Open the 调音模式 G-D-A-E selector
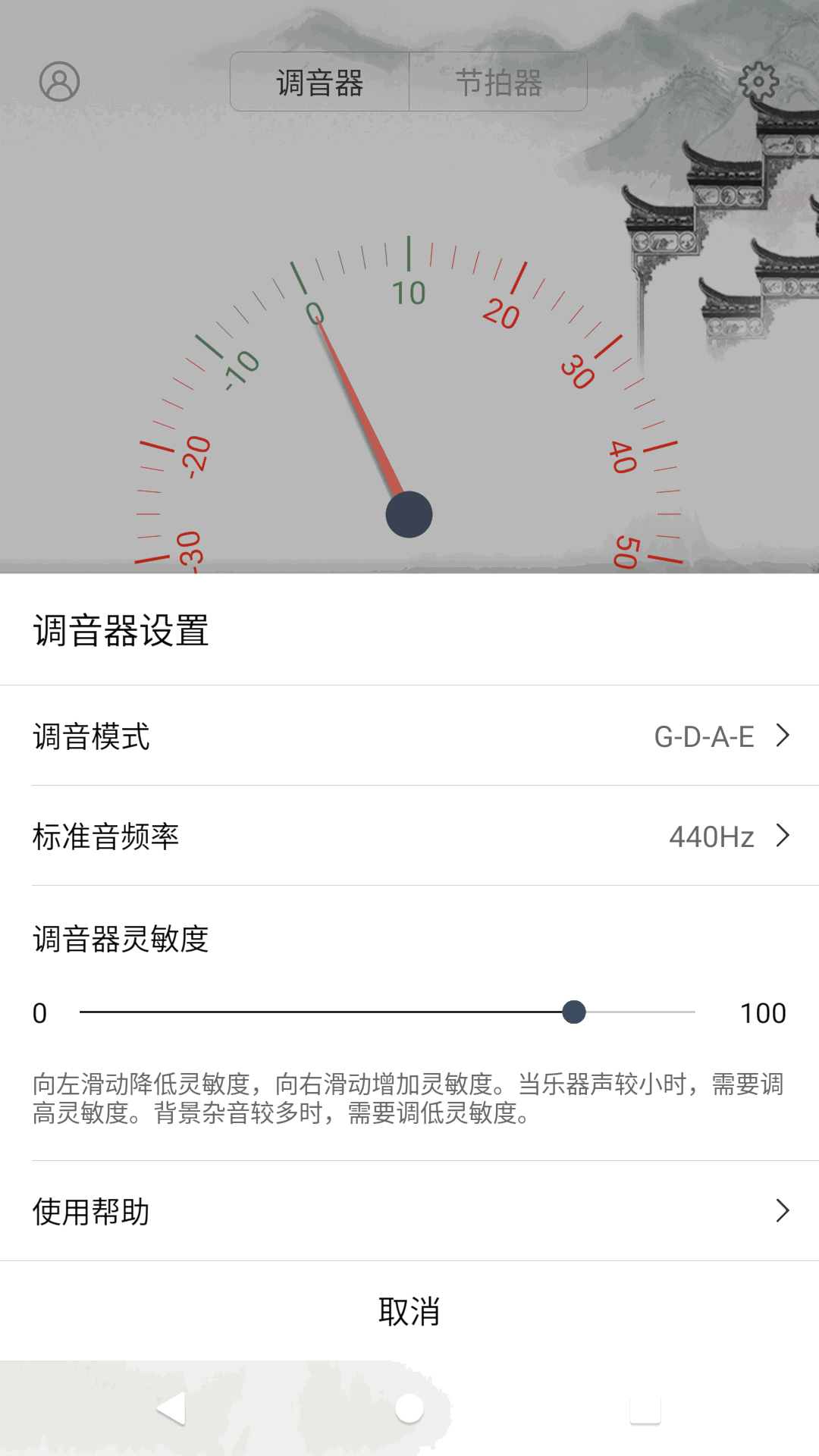This screenshot has height=1456, width=819. pos(409,736)
